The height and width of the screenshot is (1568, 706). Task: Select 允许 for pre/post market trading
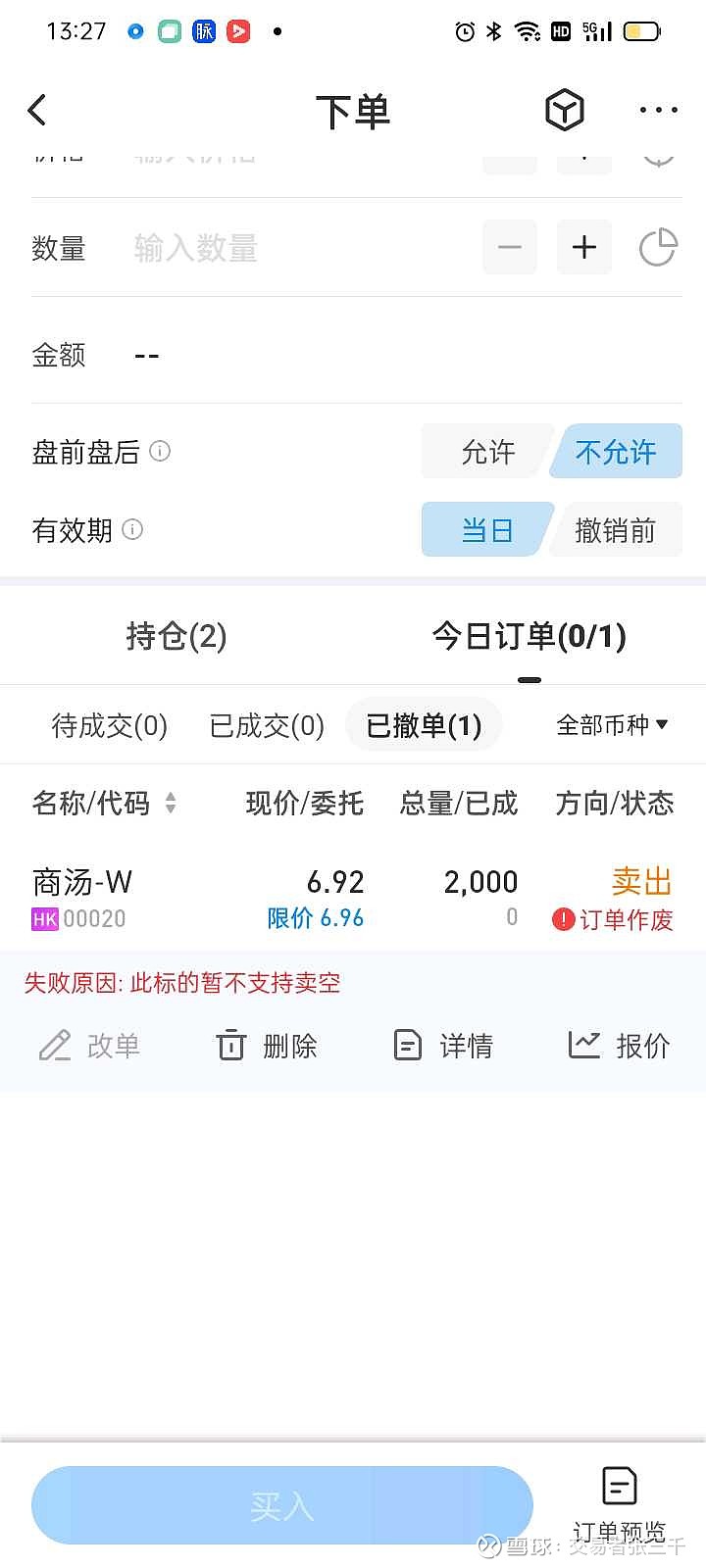tap(487, 451)
